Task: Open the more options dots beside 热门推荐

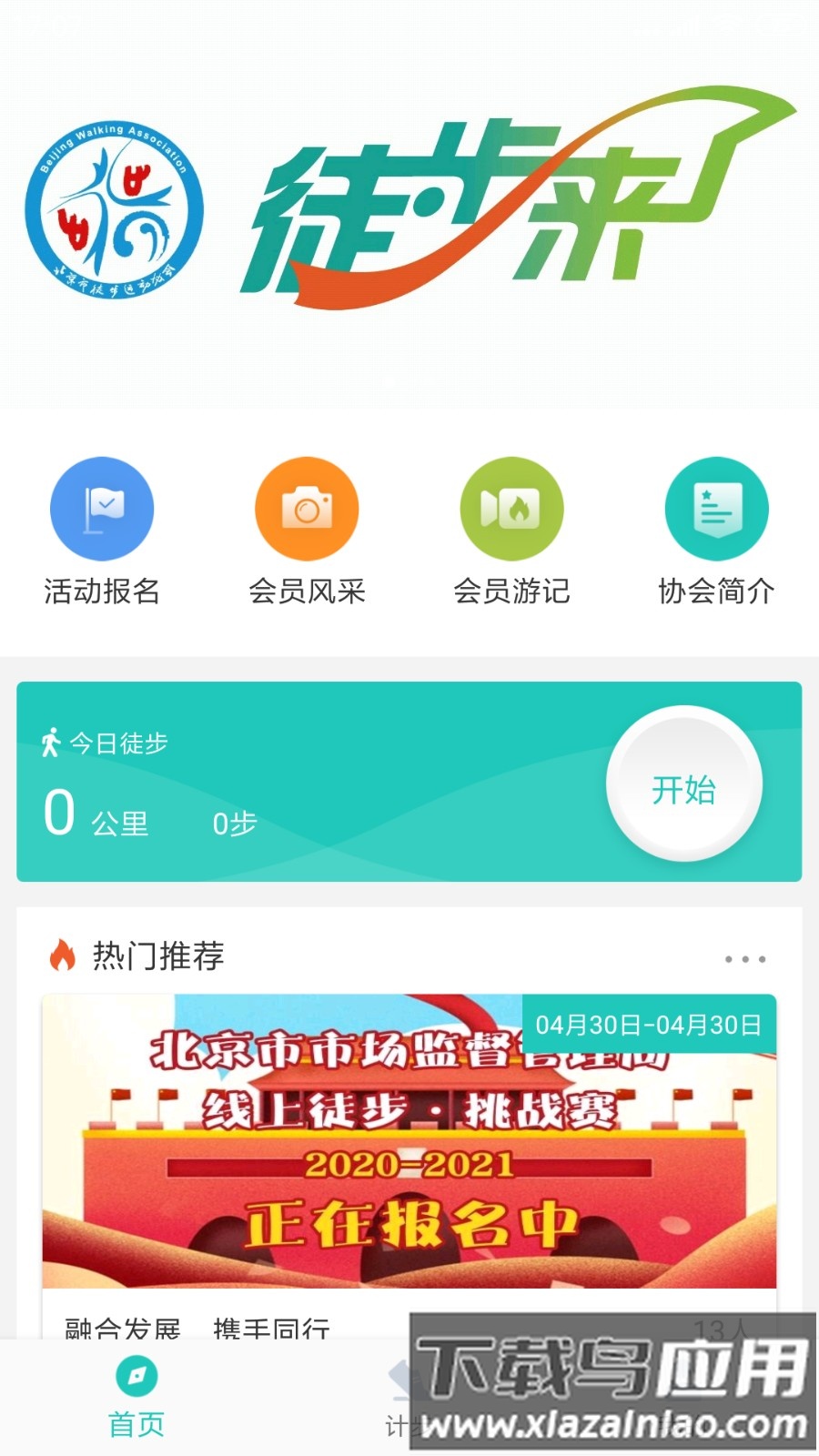Action: [x=744, y=959]
